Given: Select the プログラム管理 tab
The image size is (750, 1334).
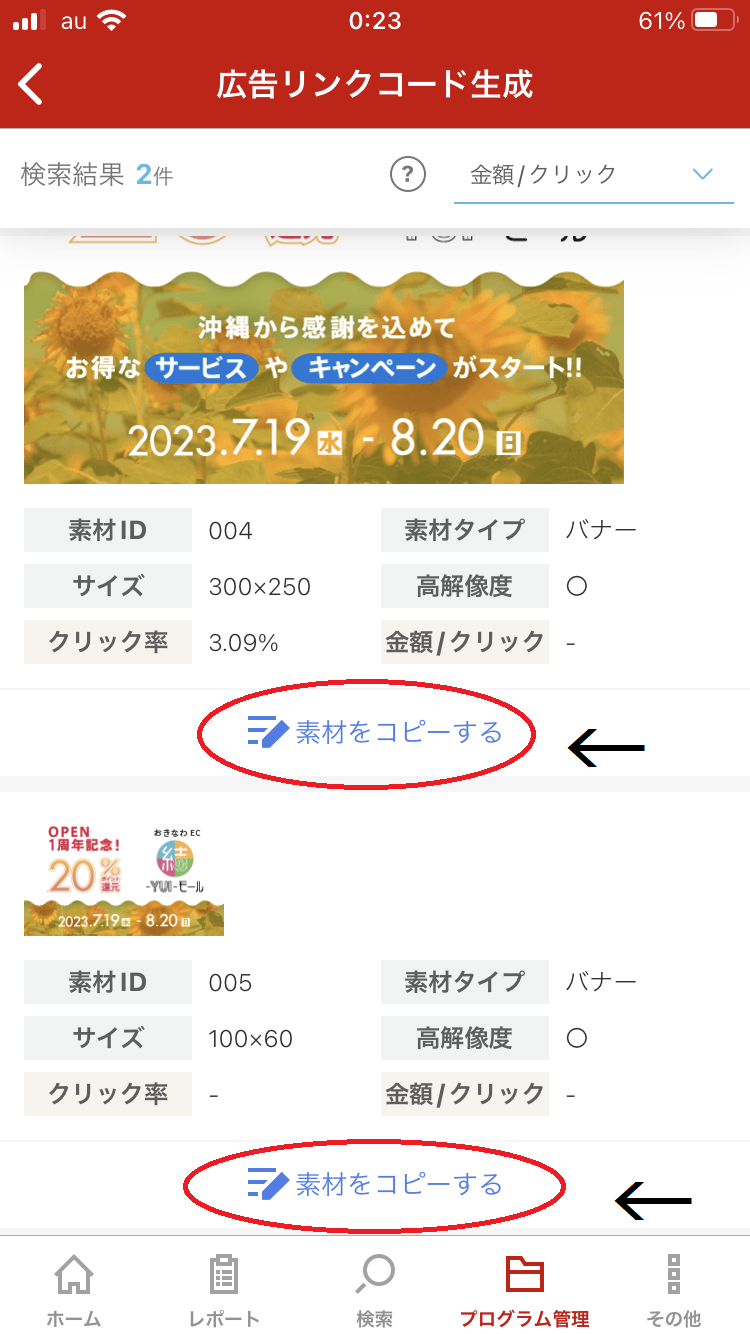Looking at the screenshot, I should click(x=524, y=1291).
